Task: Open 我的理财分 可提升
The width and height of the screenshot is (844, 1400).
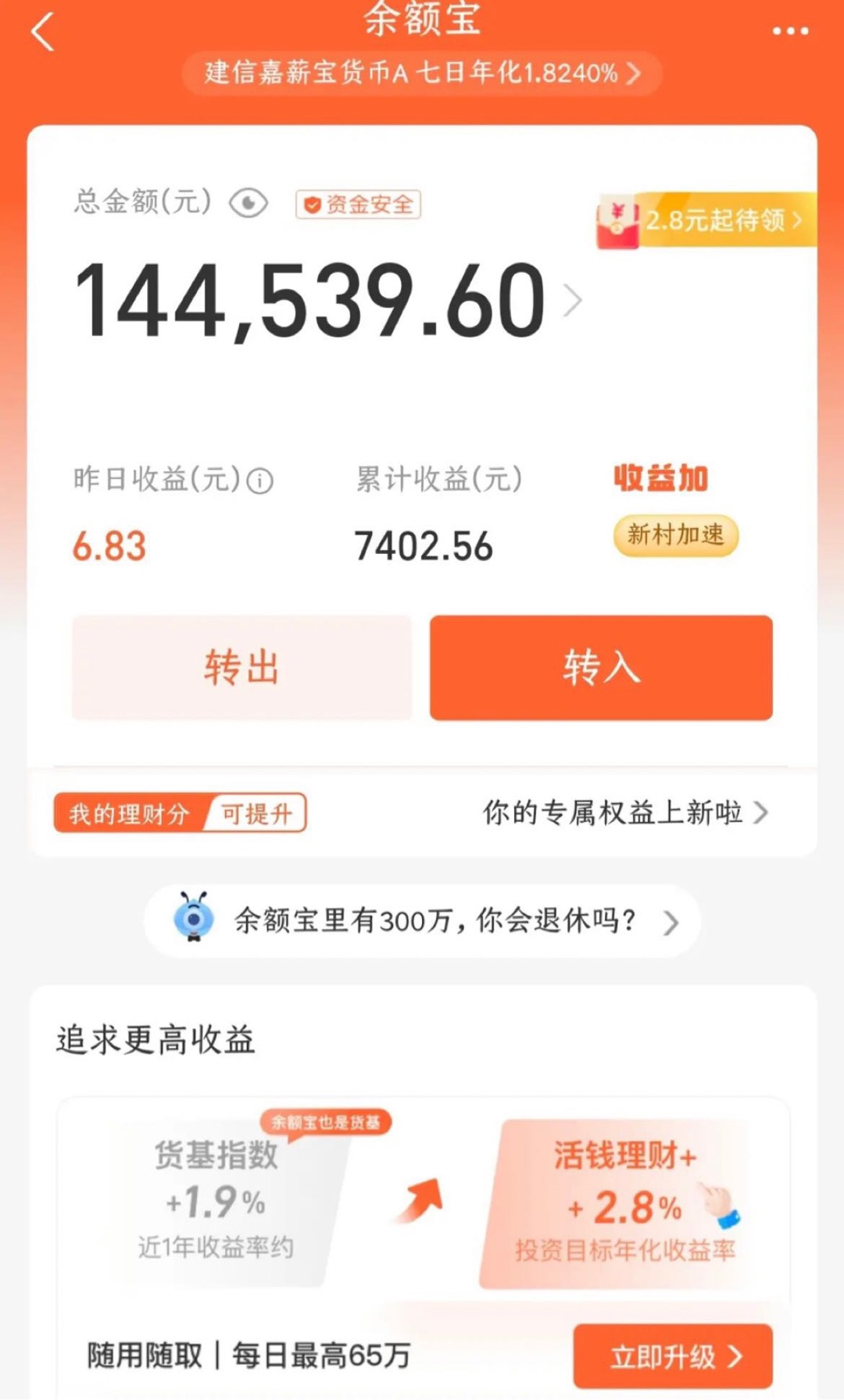Action: (x=180, y=813)
